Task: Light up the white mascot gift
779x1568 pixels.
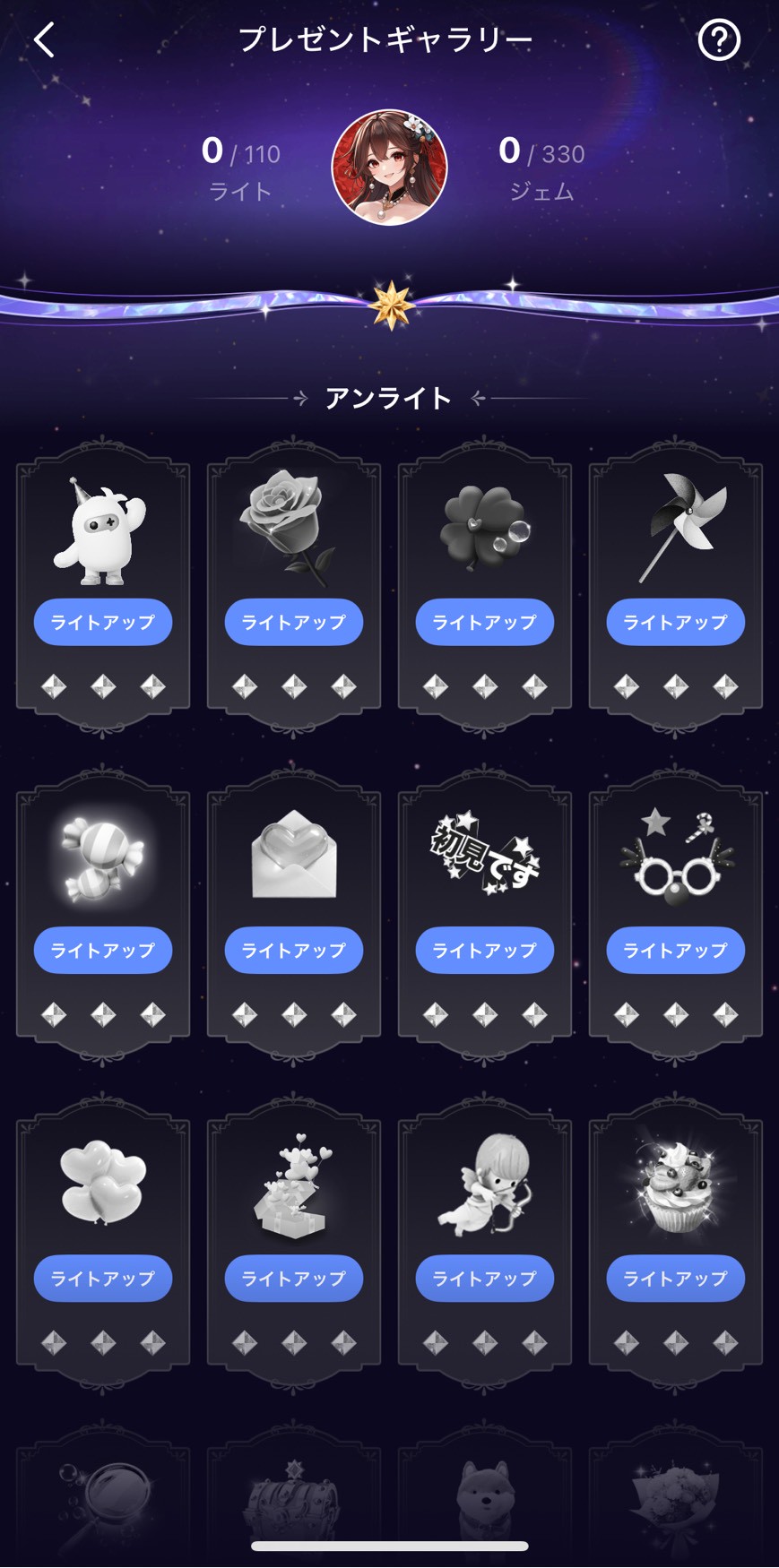Action: click(x=103, y=622)
